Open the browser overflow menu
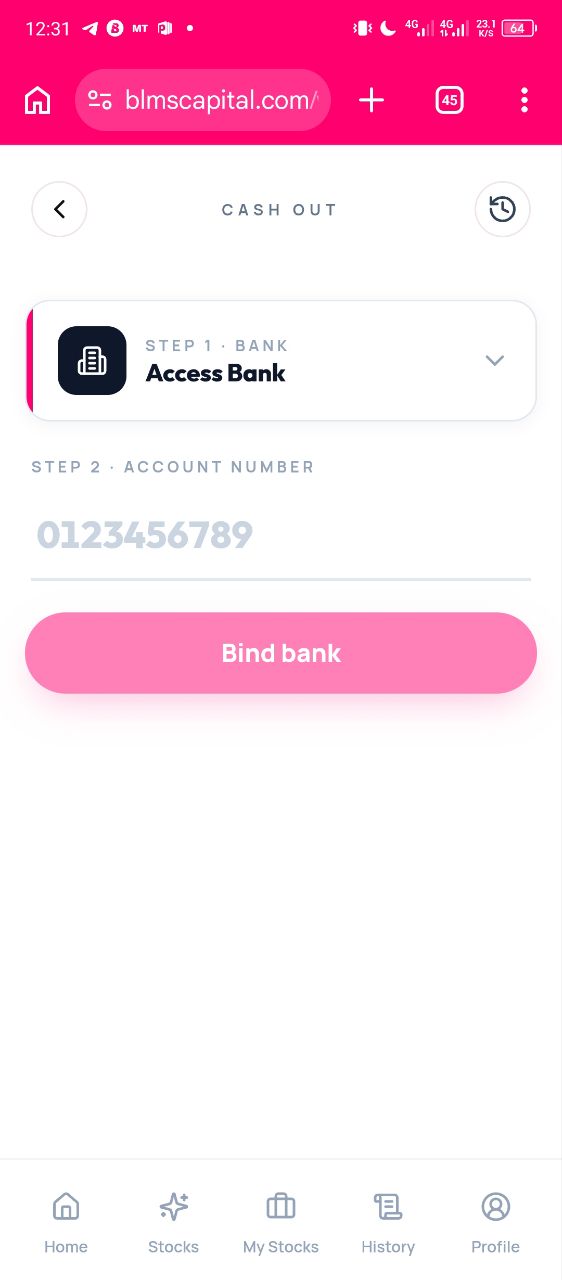Image resolution: width=562 pixels, height=1280 pixels. (524, 100)
